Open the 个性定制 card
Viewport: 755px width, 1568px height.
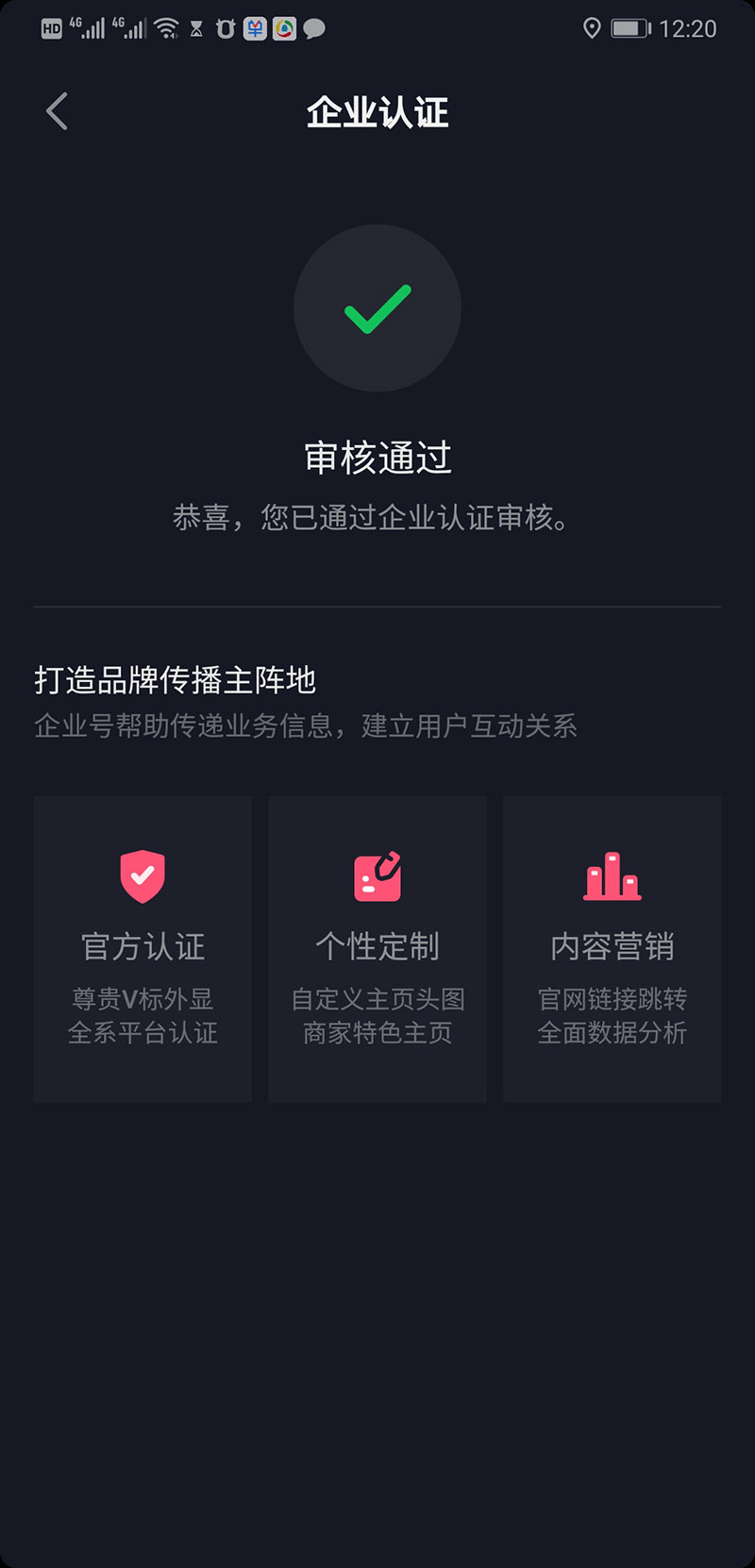(x=377, y=948)
